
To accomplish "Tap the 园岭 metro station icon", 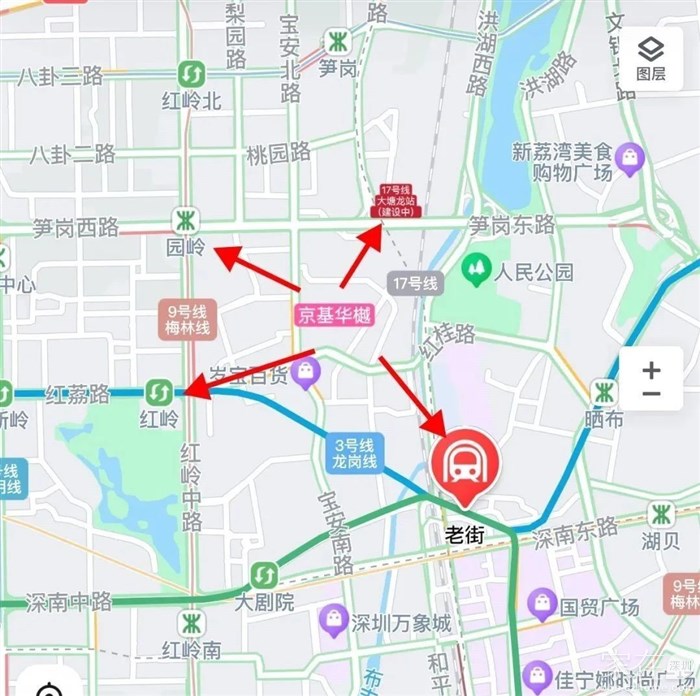I will pos(184,222).
